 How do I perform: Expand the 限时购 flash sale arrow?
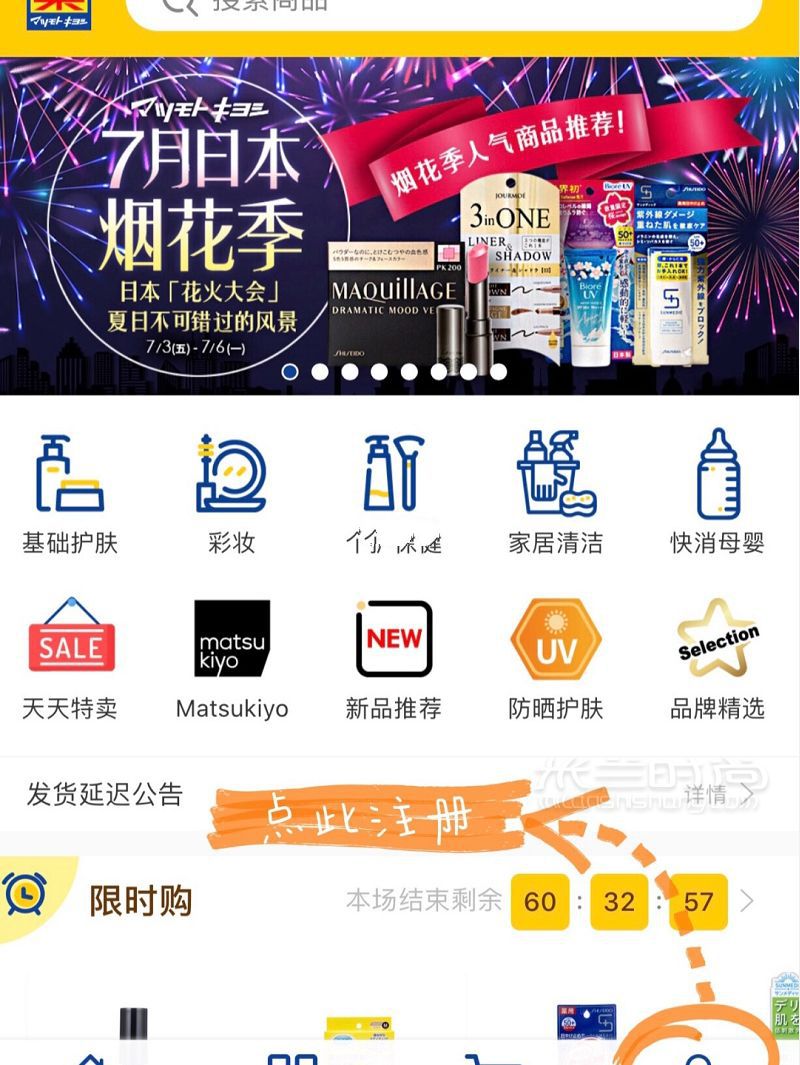(x=748, y=902)
